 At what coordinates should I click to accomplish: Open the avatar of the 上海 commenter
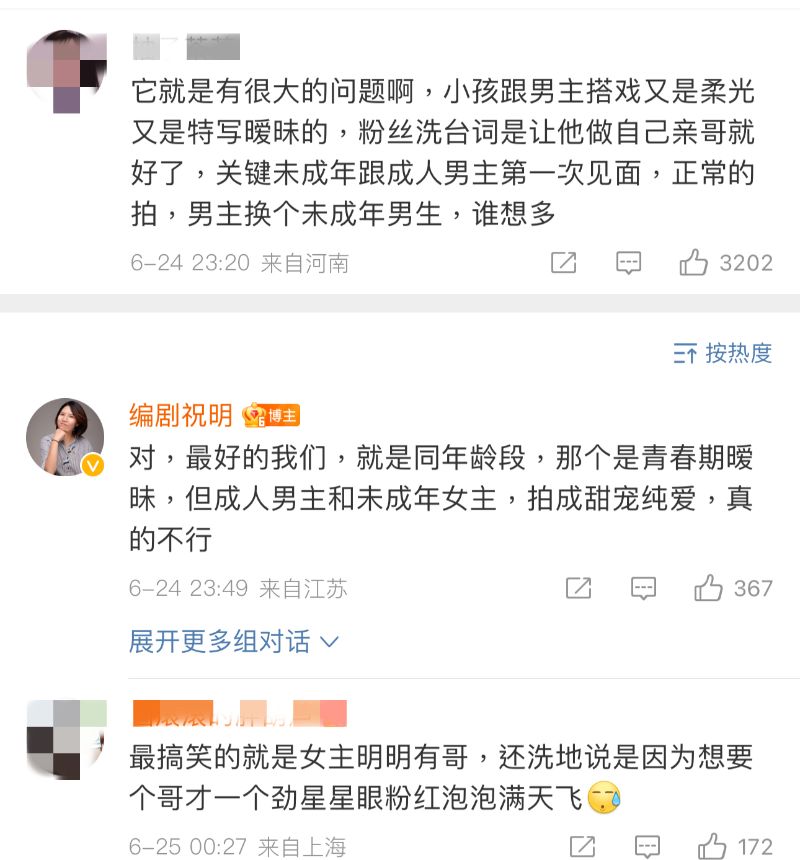click(65, 738)
